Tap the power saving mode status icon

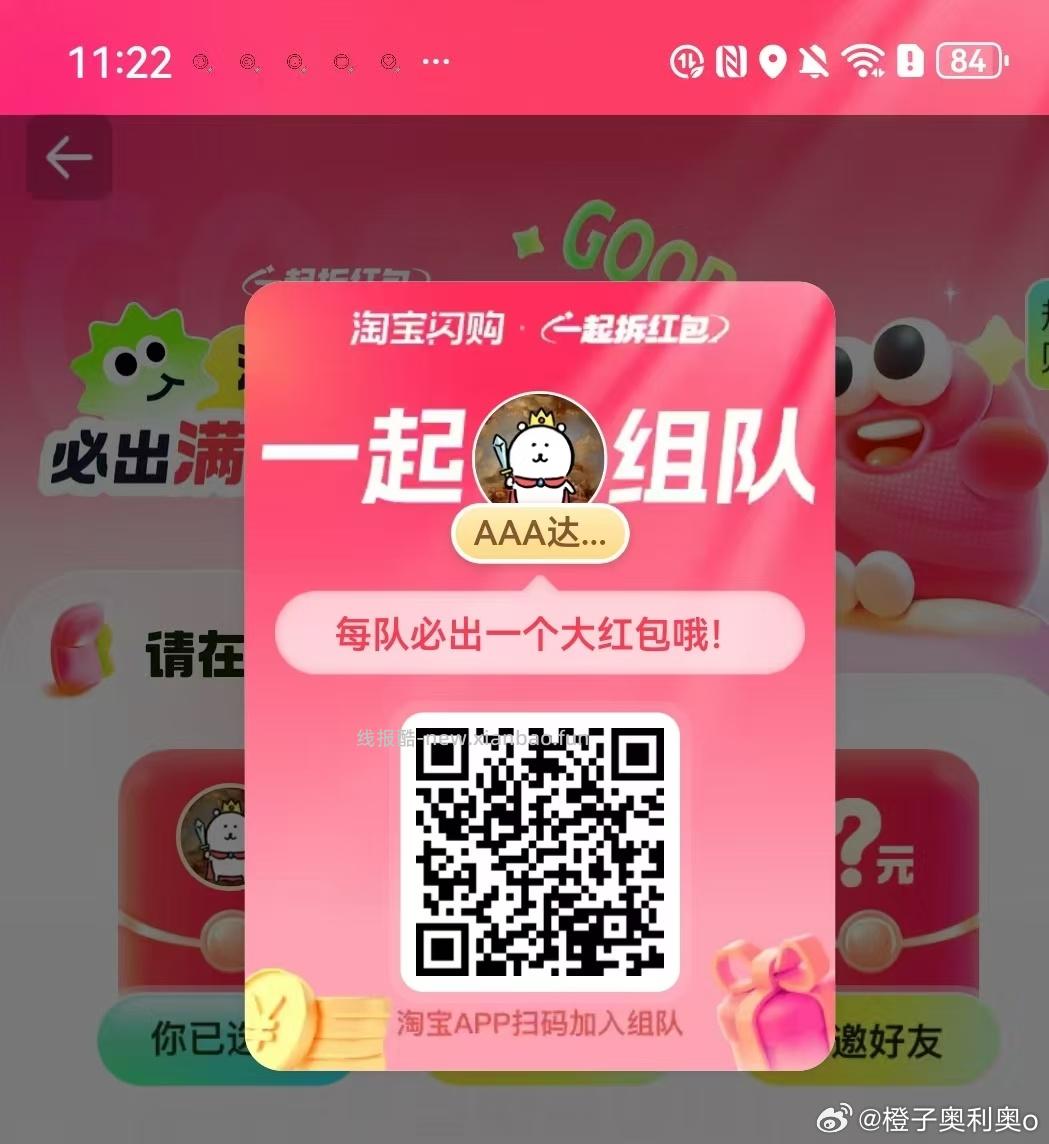pyautogui.click(x=686, y=62)
